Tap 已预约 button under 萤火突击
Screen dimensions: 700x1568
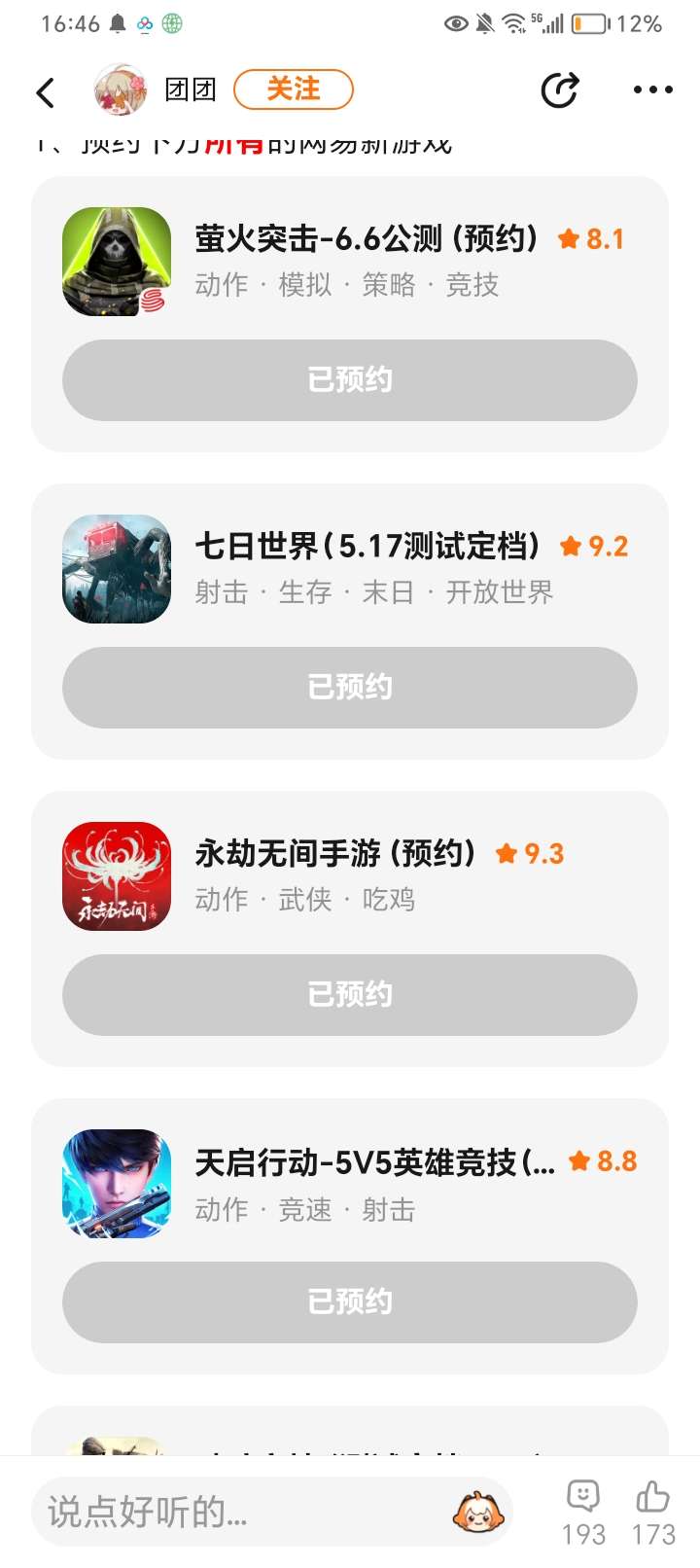[350, 380]
